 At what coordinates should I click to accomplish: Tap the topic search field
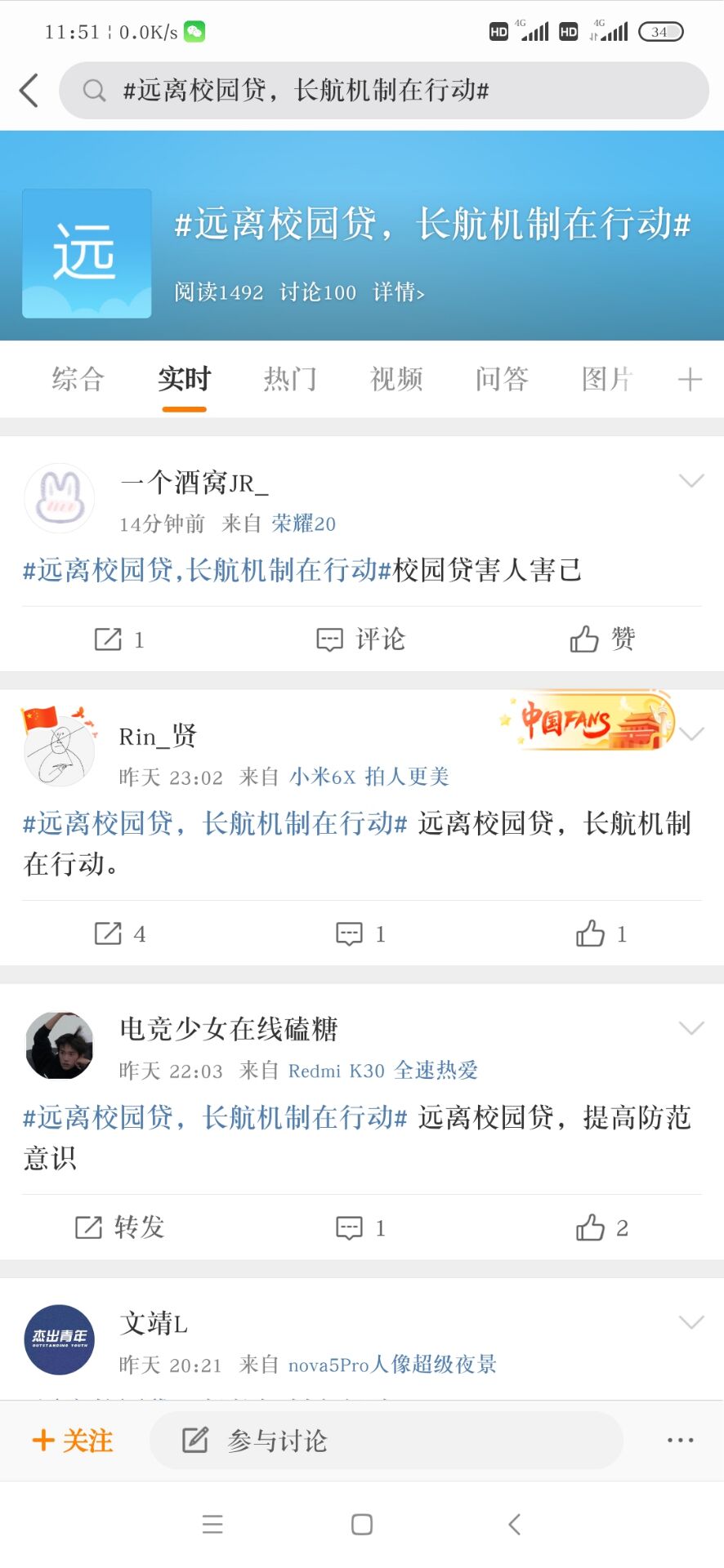tap(384, 91)
